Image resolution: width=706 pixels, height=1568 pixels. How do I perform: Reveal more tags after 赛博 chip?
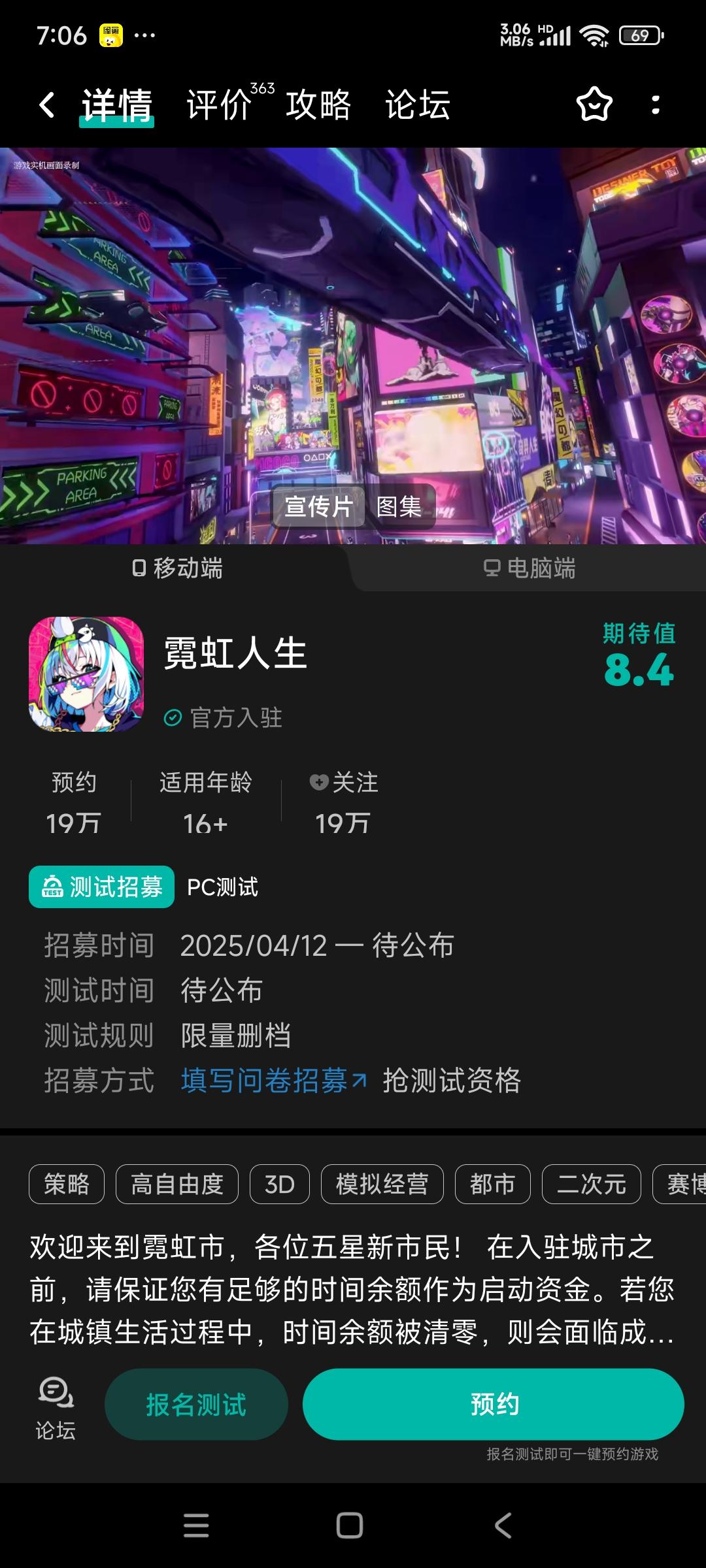680,1184
